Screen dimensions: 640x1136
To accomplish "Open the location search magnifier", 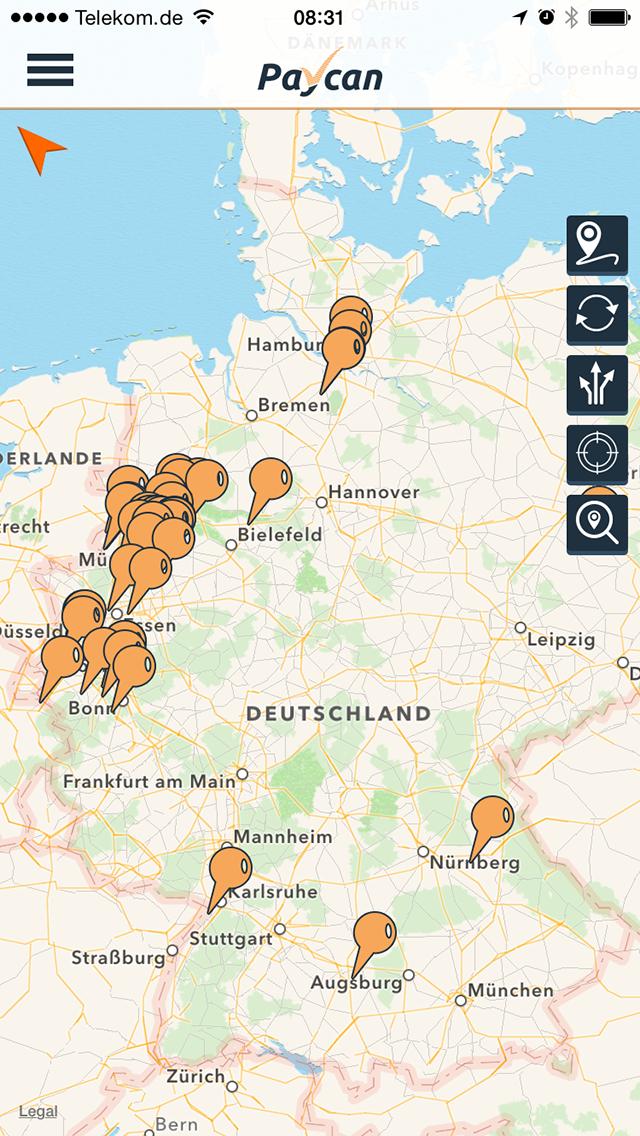I will 597,525.
